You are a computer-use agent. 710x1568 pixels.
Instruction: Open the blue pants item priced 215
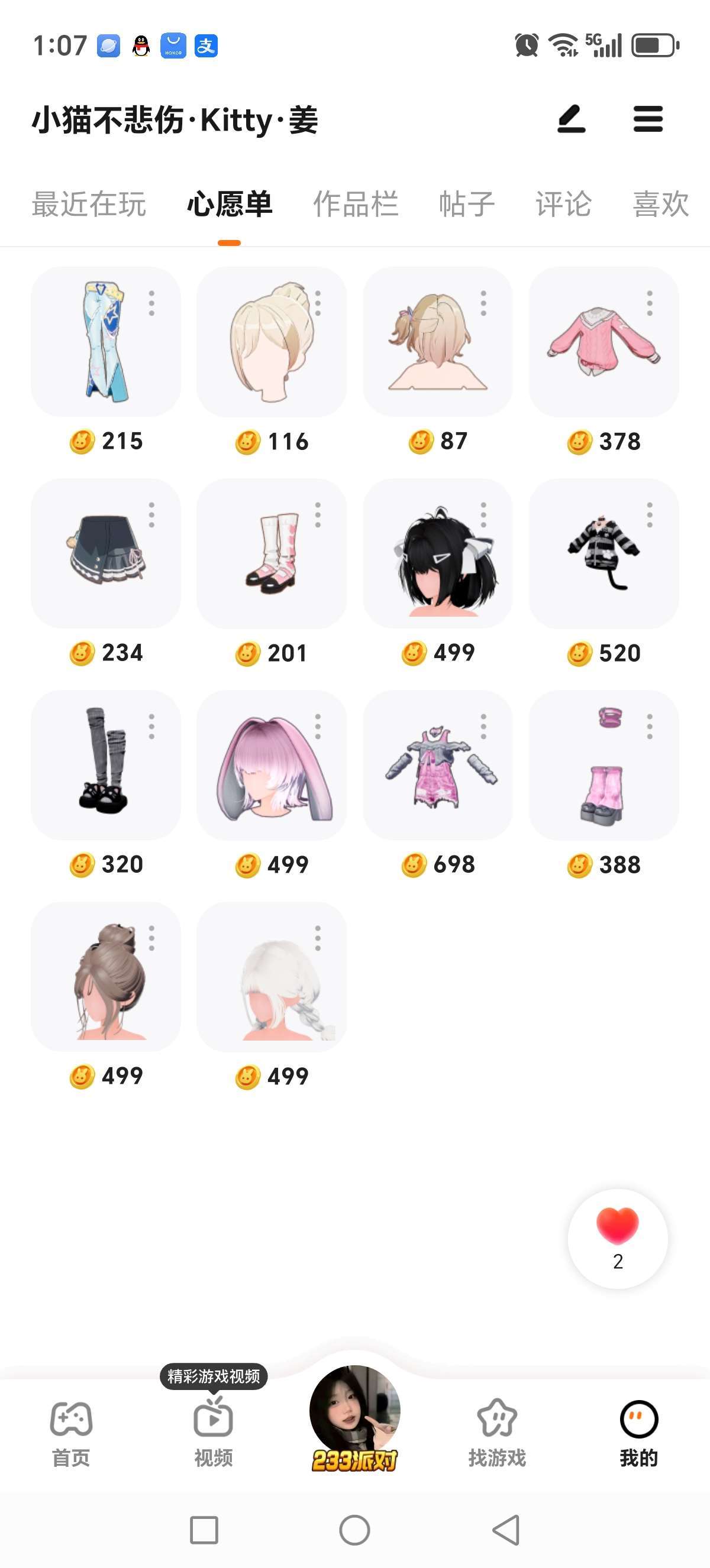click(105, 342)
